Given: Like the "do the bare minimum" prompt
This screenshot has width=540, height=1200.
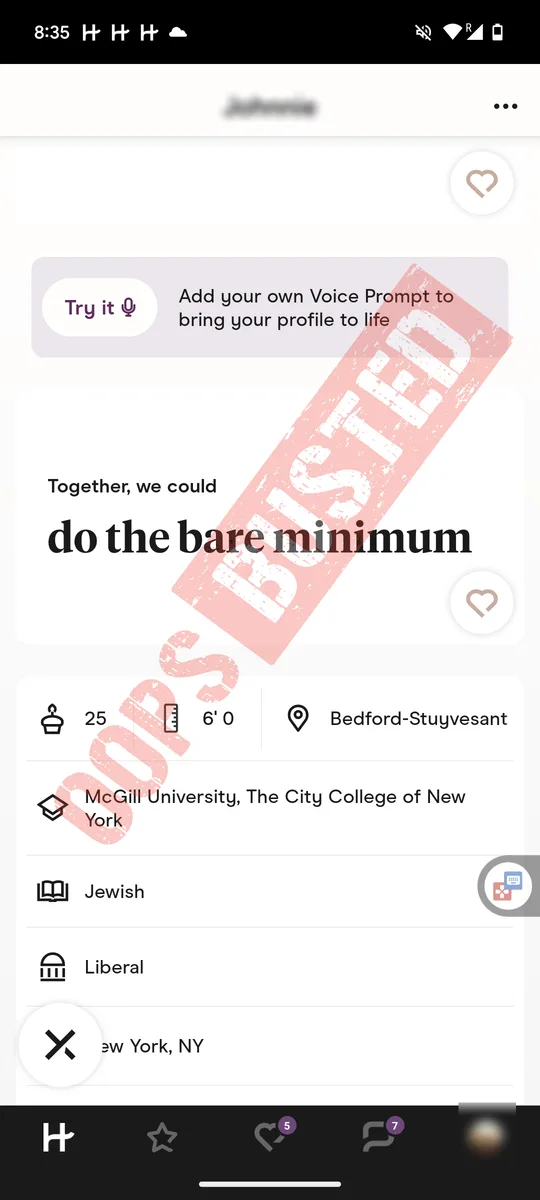Looking at the screenshot, I should click(482, 602).
